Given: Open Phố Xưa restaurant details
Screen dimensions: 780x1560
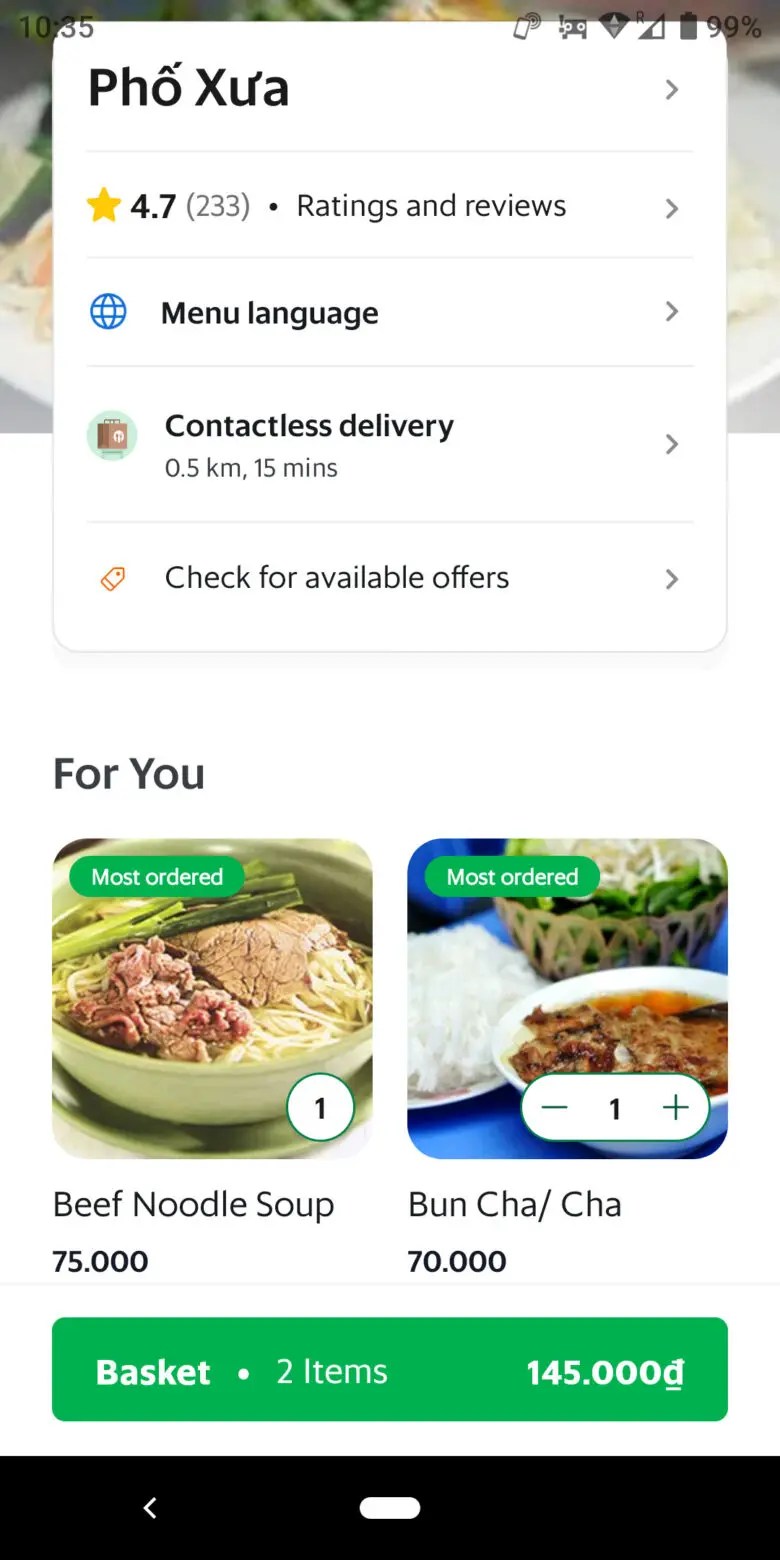Looking at the screenshot, I should click(388, 89).
